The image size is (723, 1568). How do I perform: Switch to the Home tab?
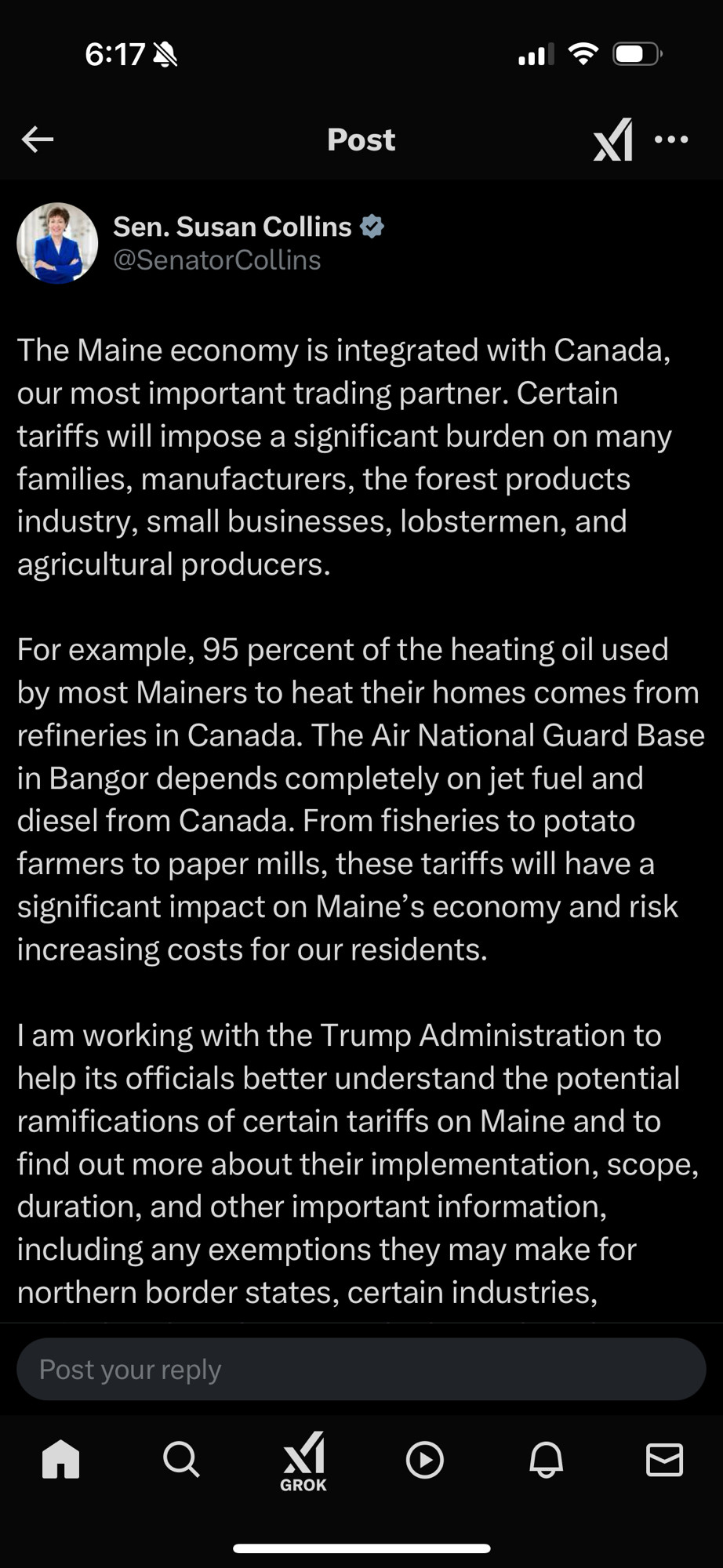[61, 1460]
